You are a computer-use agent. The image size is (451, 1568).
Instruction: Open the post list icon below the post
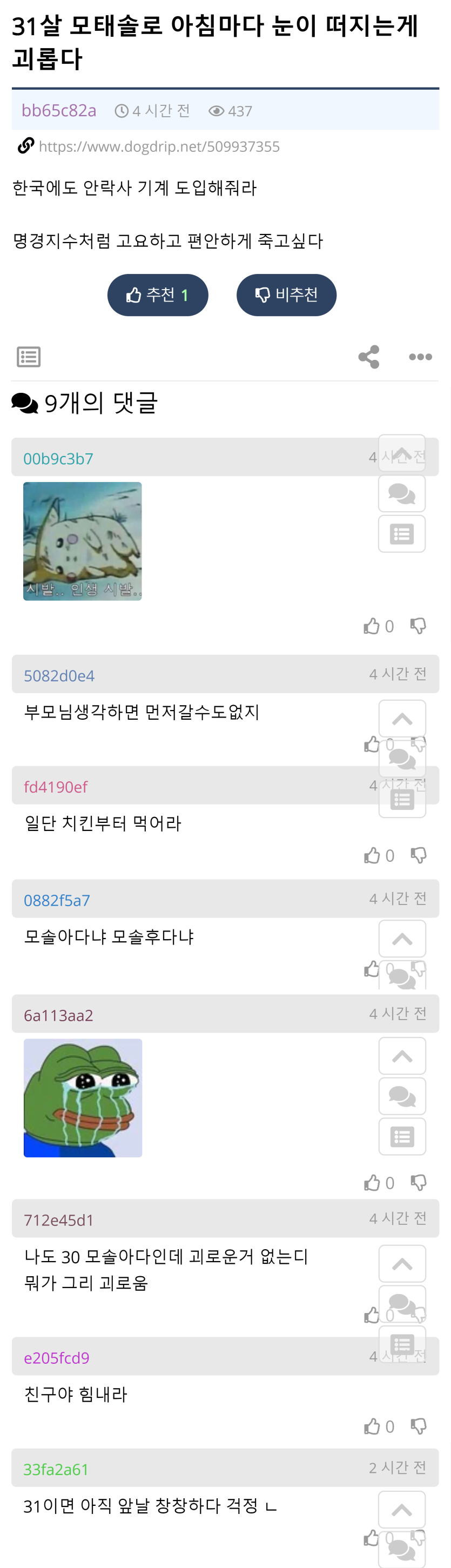(x=29, y=357)
